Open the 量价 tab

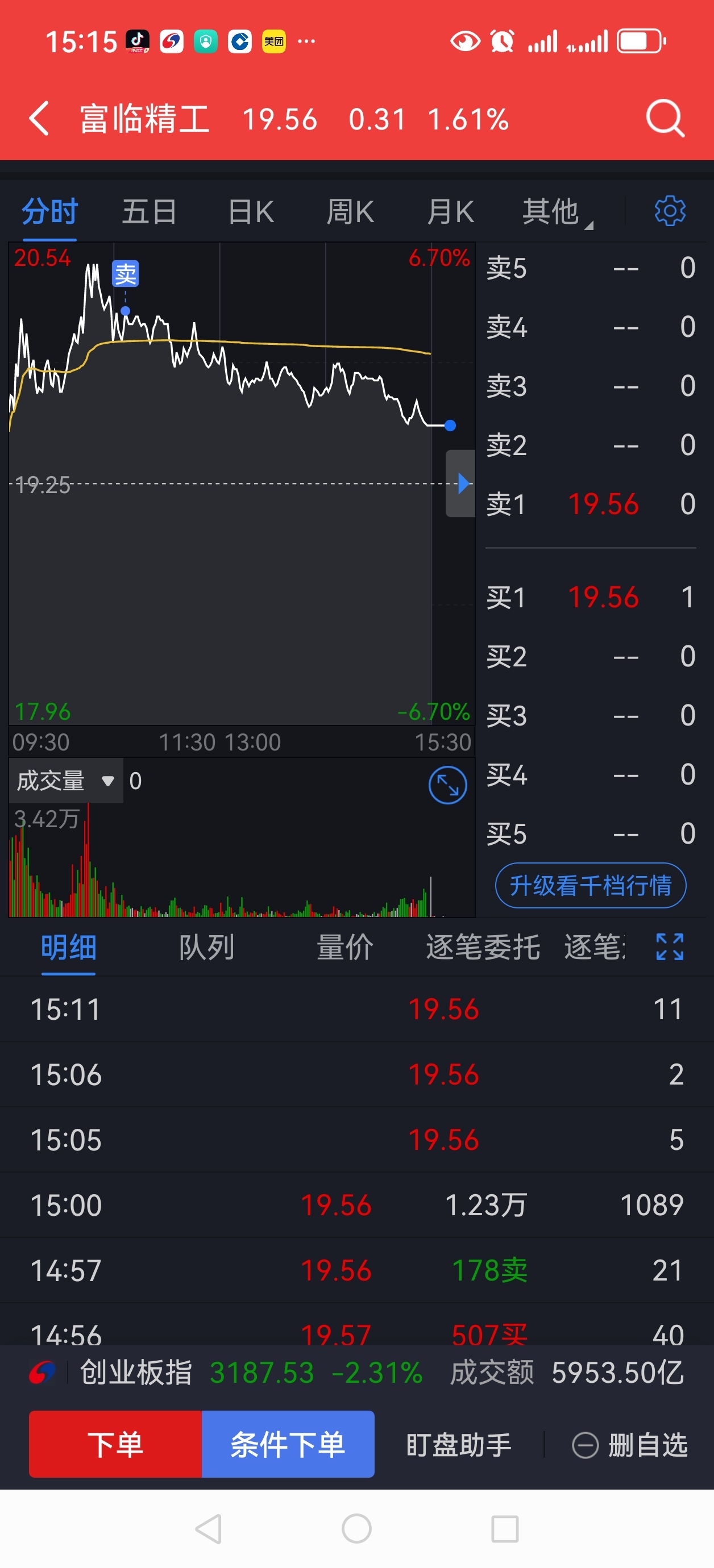[345, 947]
